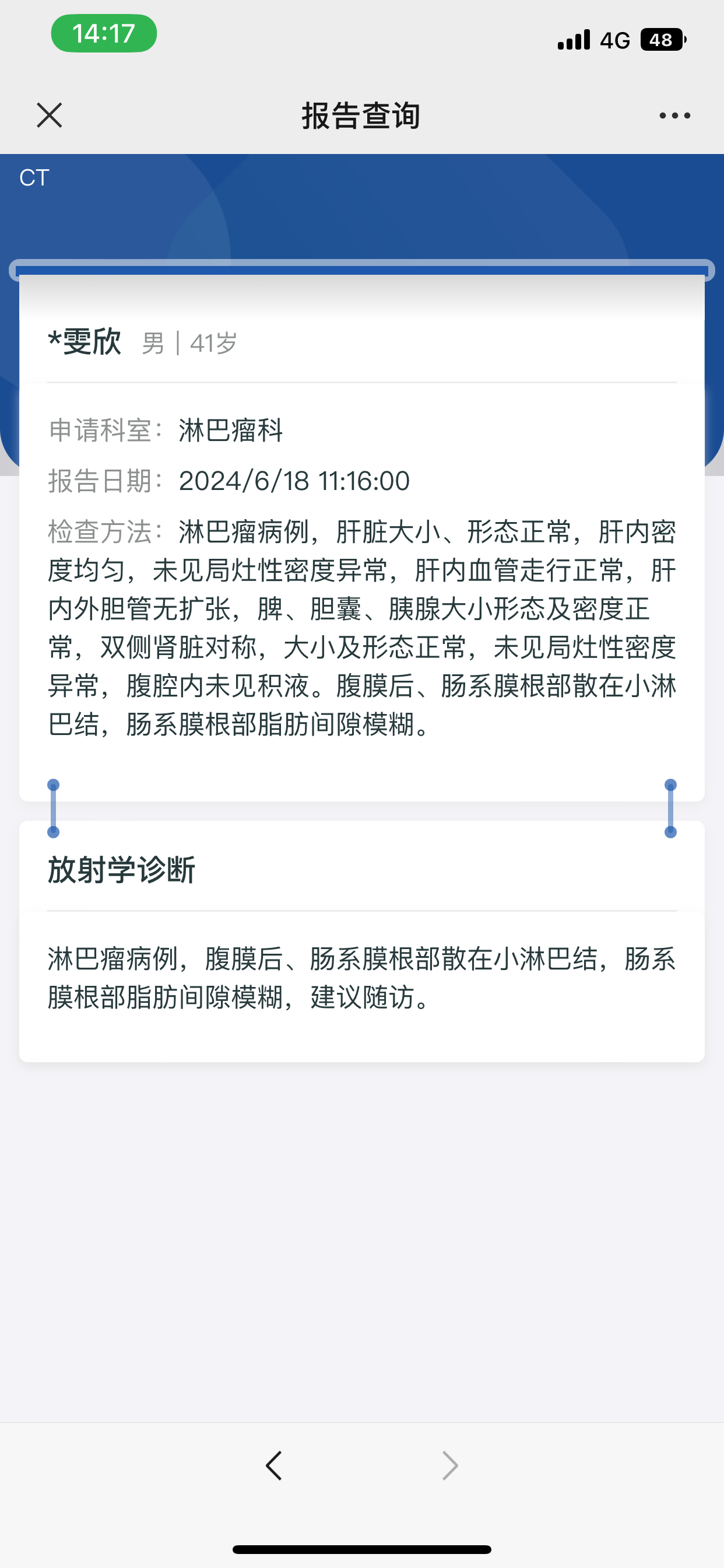Open the three-dot more options menu
Screen dimensions: 724x1568
674,116
